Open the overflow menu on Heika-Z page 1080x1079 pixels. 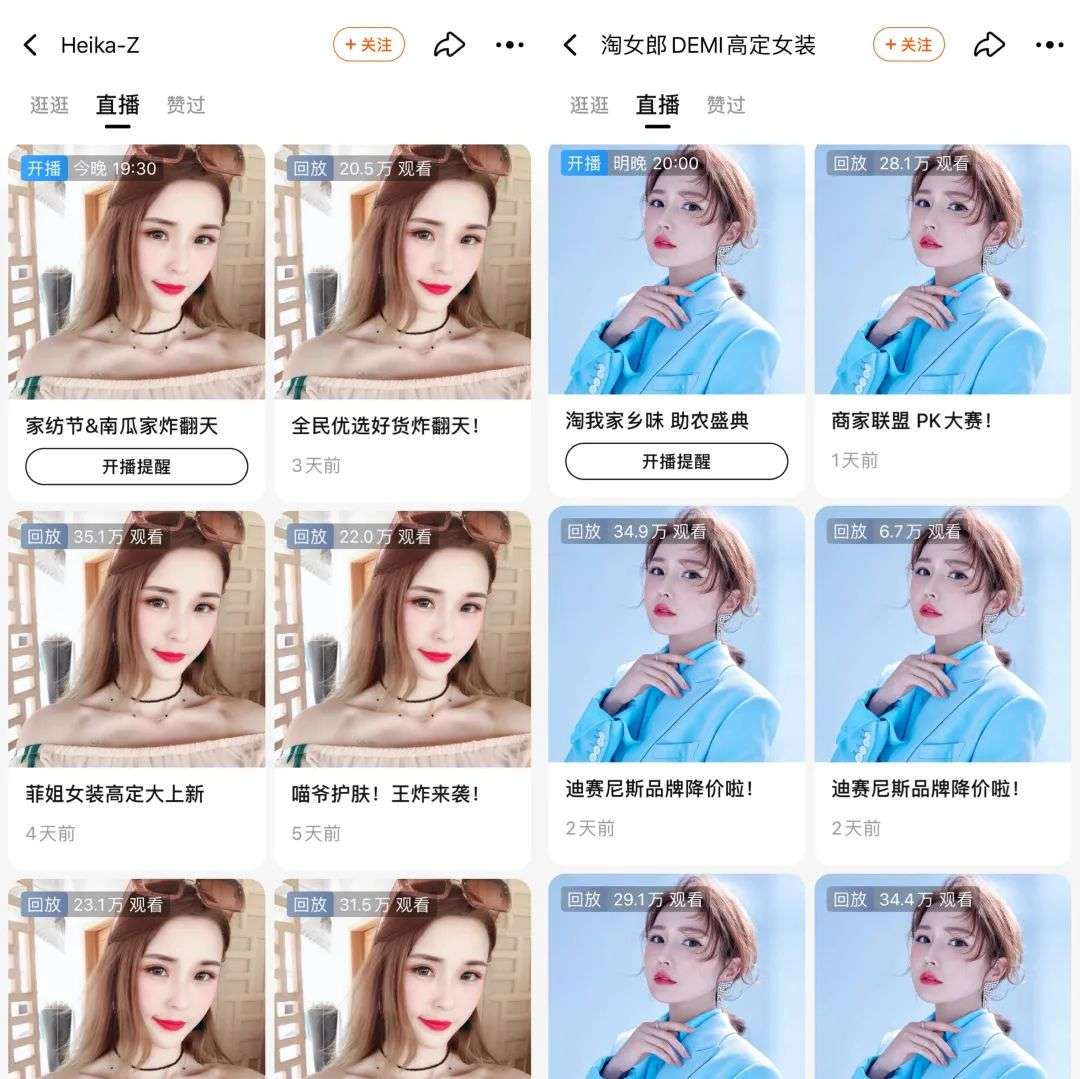[x=510, y=45]
